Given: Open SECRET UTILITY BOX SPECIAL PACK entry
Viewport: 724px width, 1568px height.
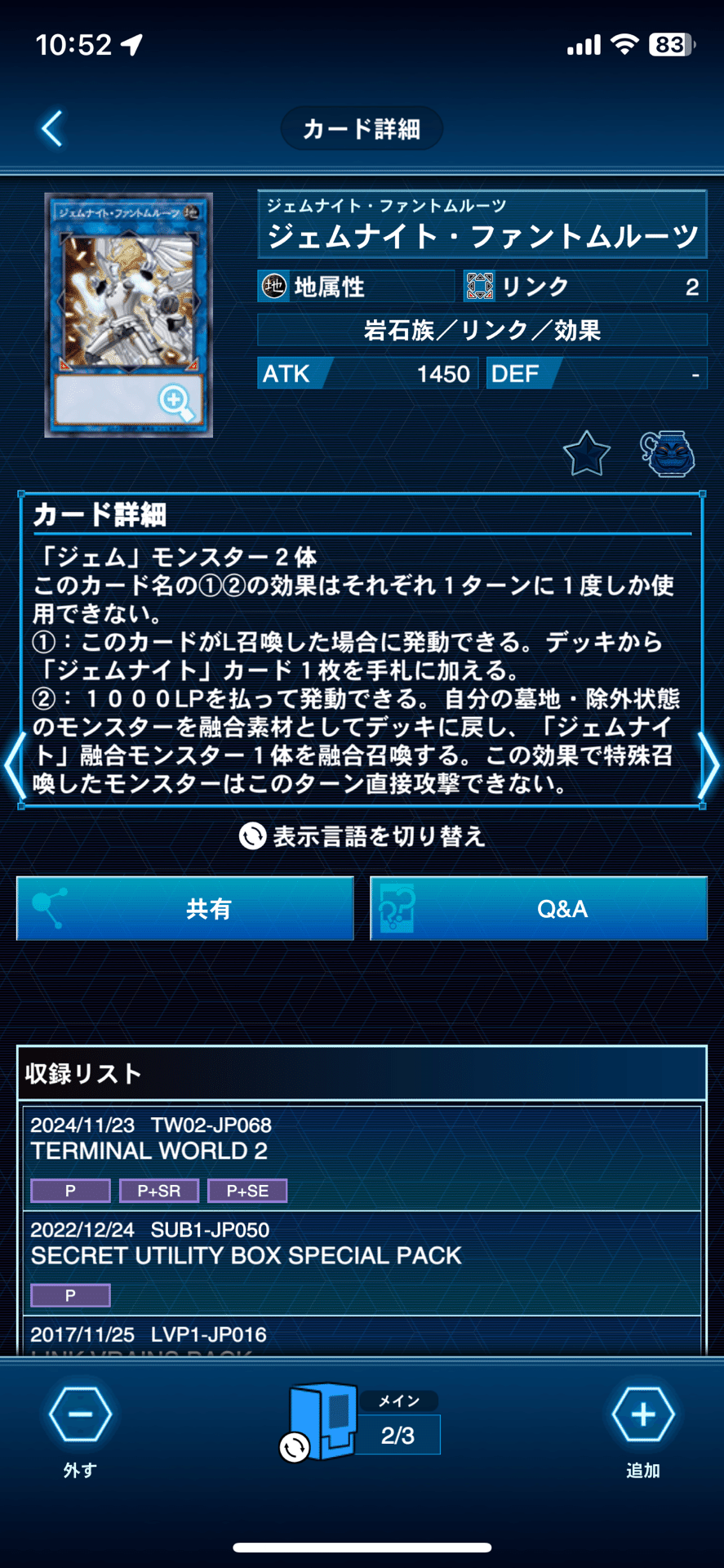Looking at the screenshot, I should click(362, 1263).
